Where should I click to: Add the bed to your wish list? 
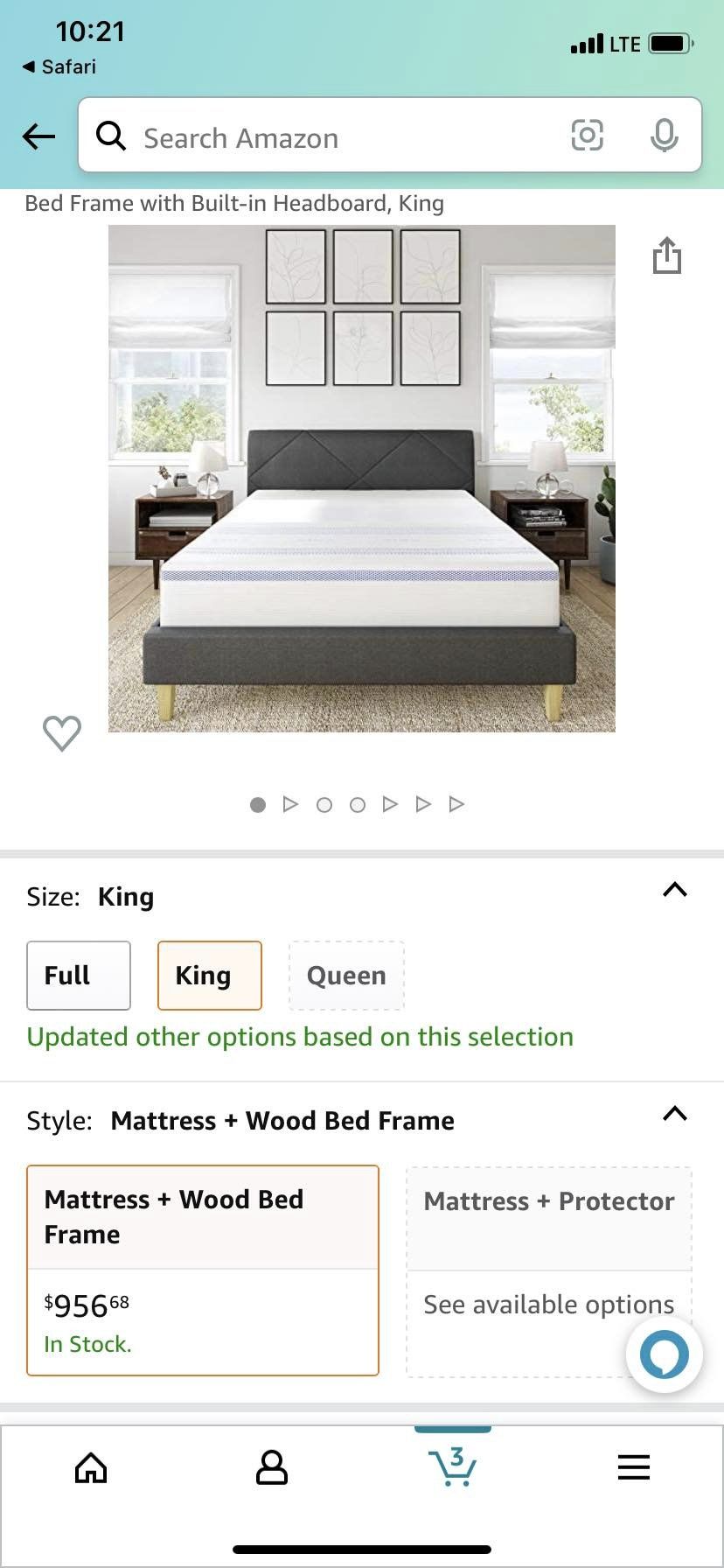[62, 733]
